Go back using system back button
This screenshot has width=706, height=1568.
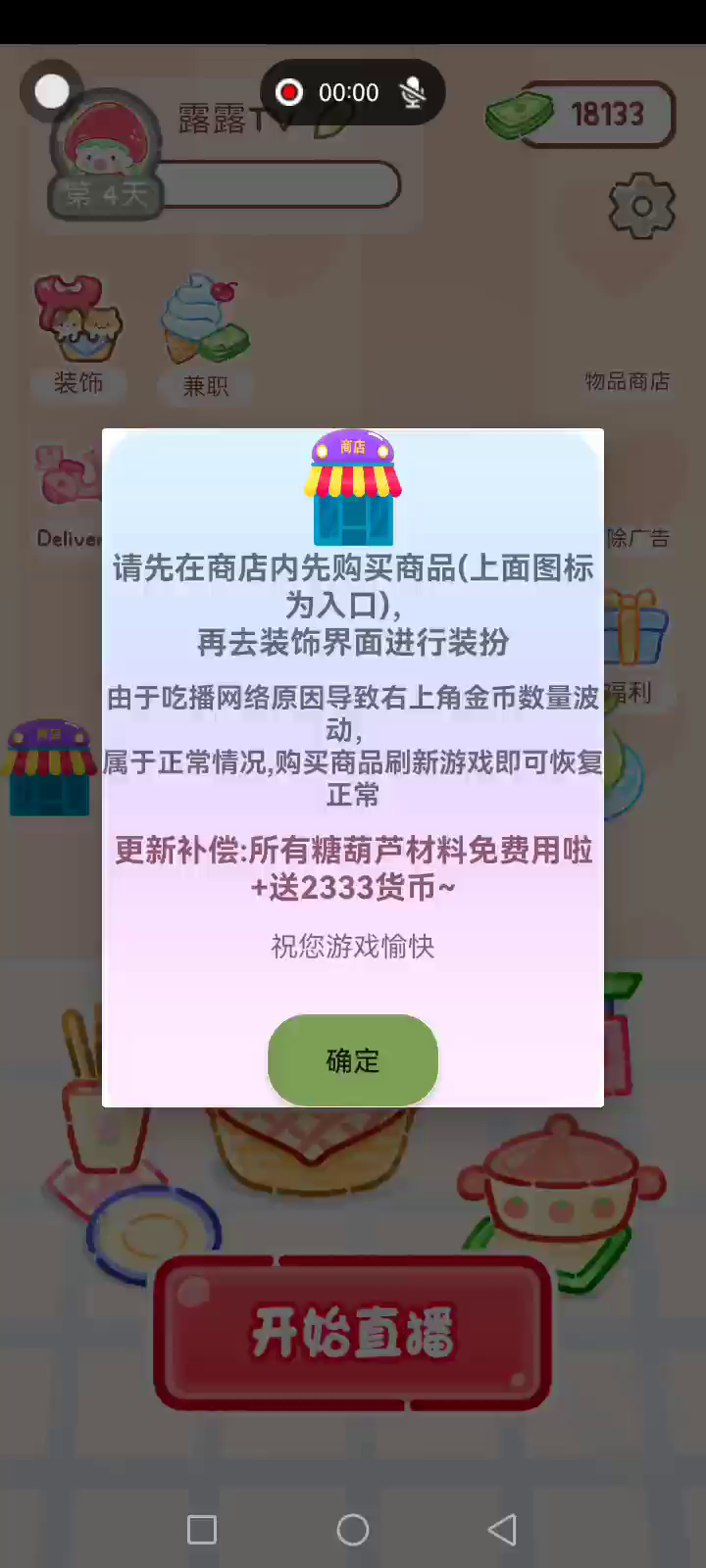coord(502,1529)
